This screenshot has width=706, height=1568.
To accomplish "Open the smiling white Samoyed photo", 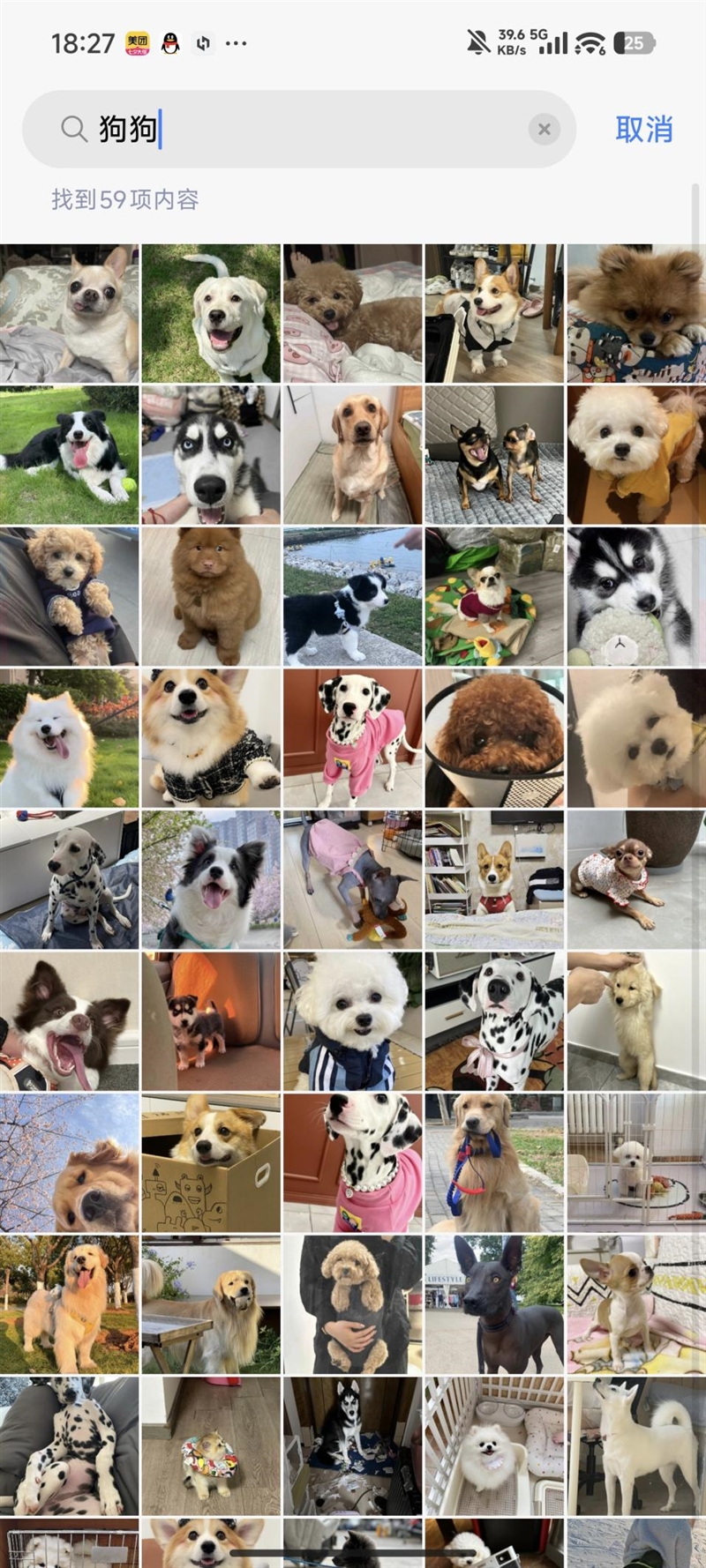I will coord(69,738).
